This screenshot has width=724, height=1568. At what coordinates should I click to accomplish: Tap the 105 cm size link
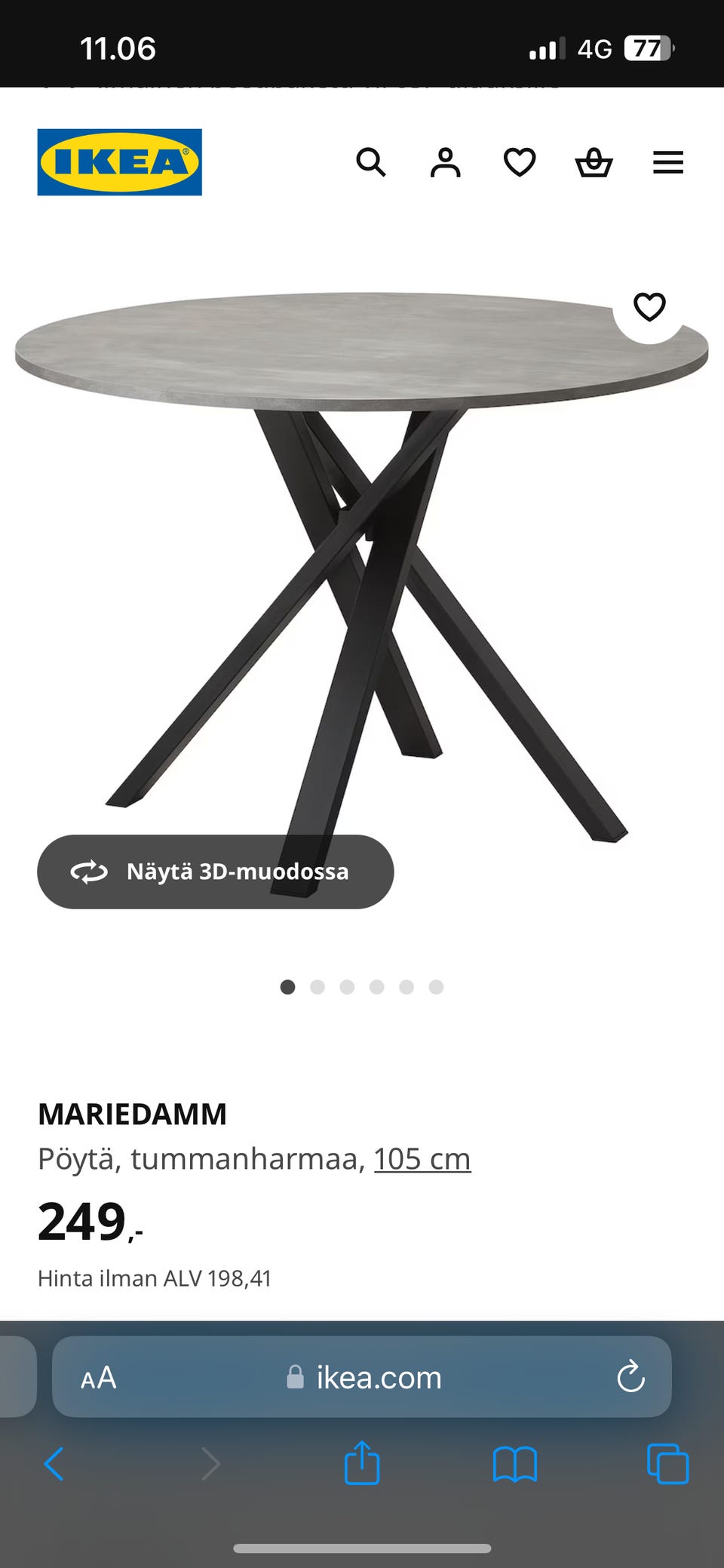[422, 1159]
